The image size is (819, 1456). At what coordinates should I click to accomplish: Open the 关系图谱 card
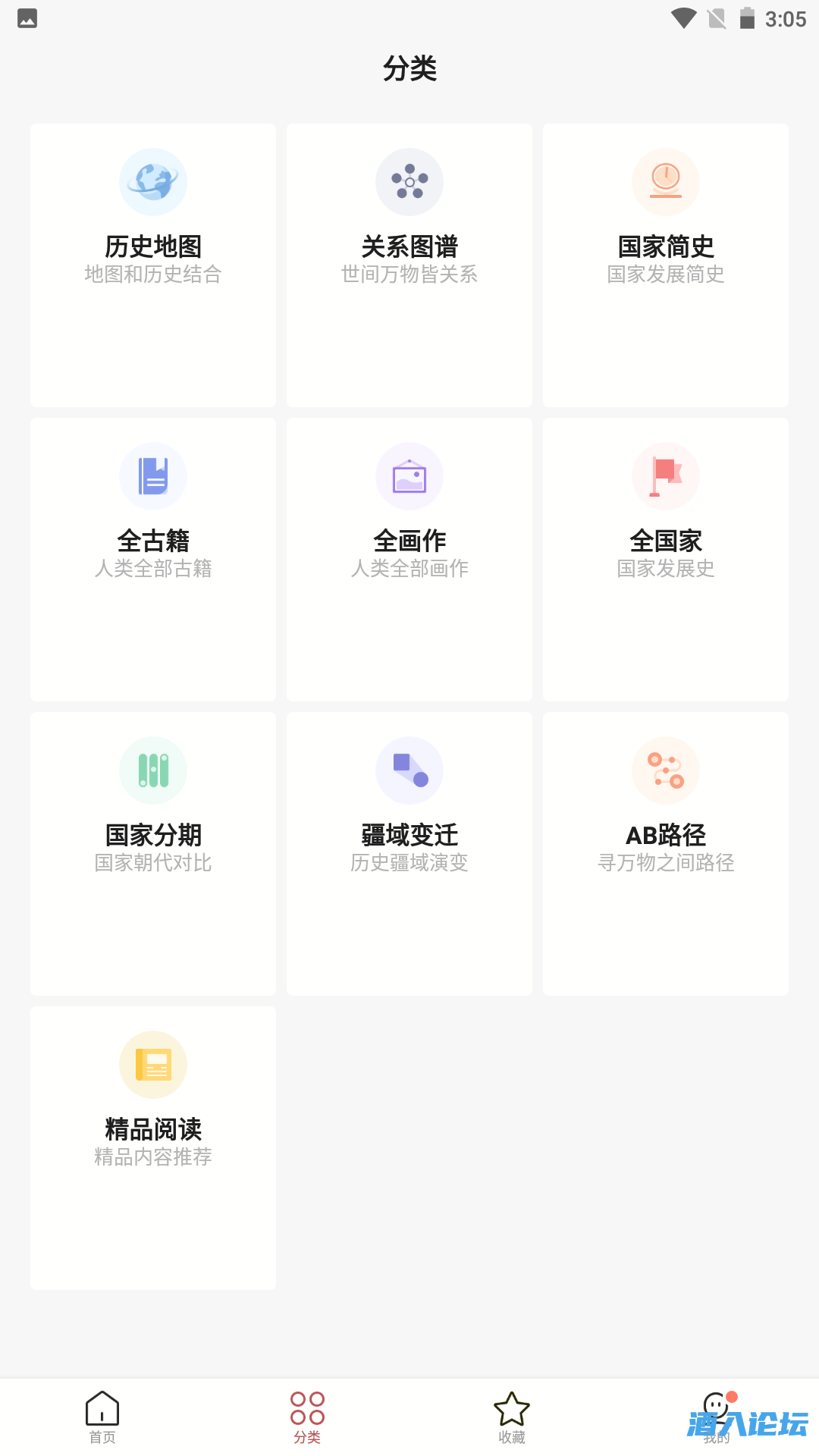(409, 265)
